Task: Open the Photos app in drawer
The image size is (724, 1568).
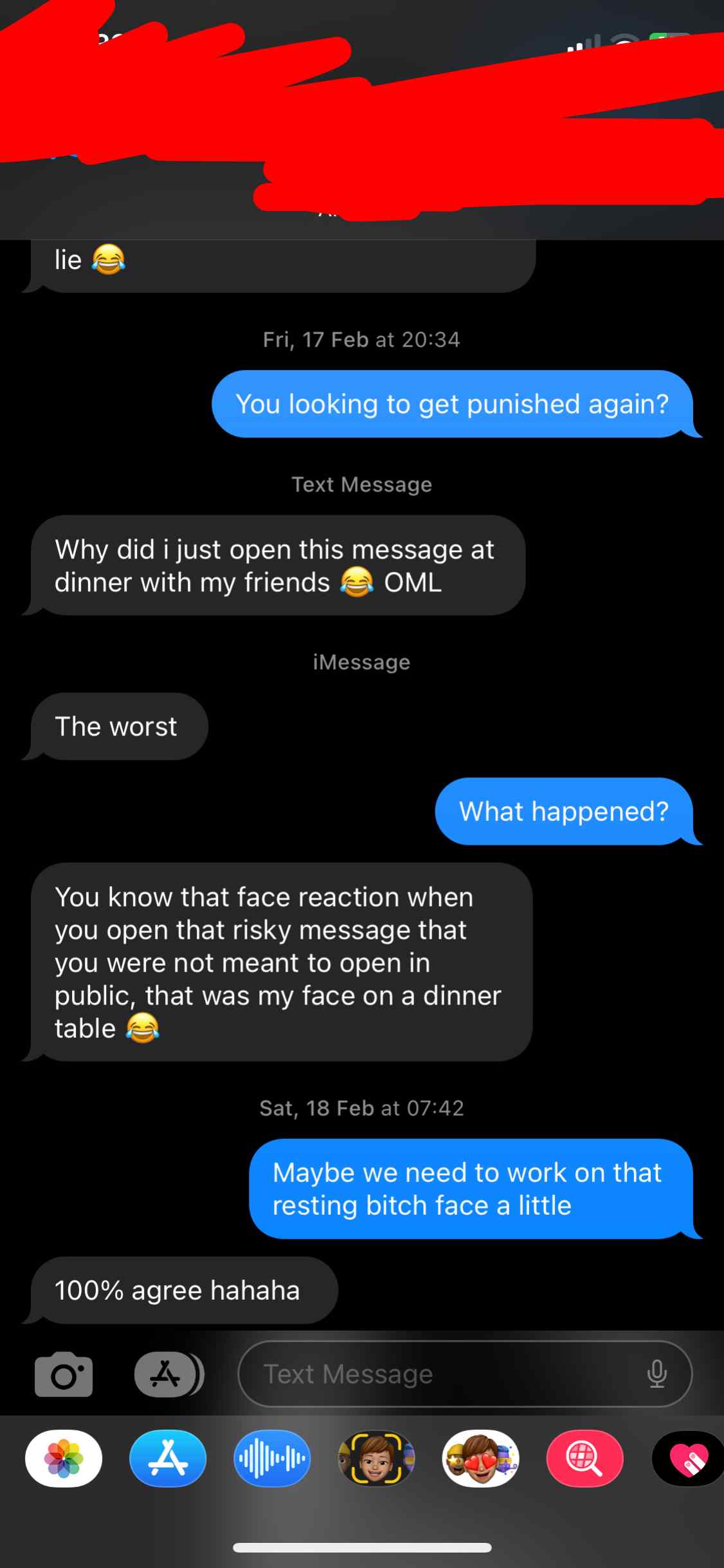Action: [x=64, y=1458]
